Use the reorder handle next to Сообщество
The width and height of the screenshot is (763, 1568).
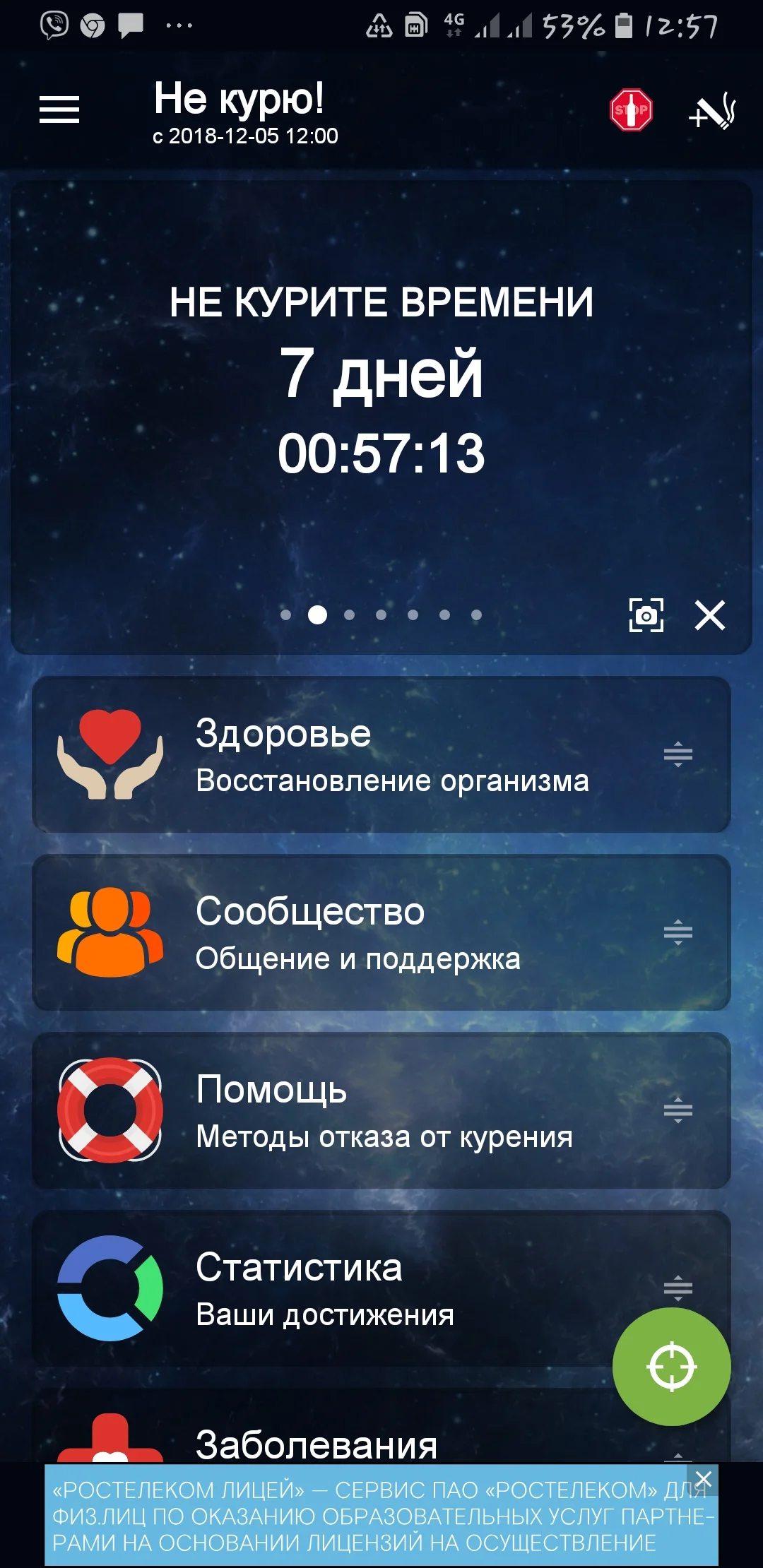click(678, 934)
